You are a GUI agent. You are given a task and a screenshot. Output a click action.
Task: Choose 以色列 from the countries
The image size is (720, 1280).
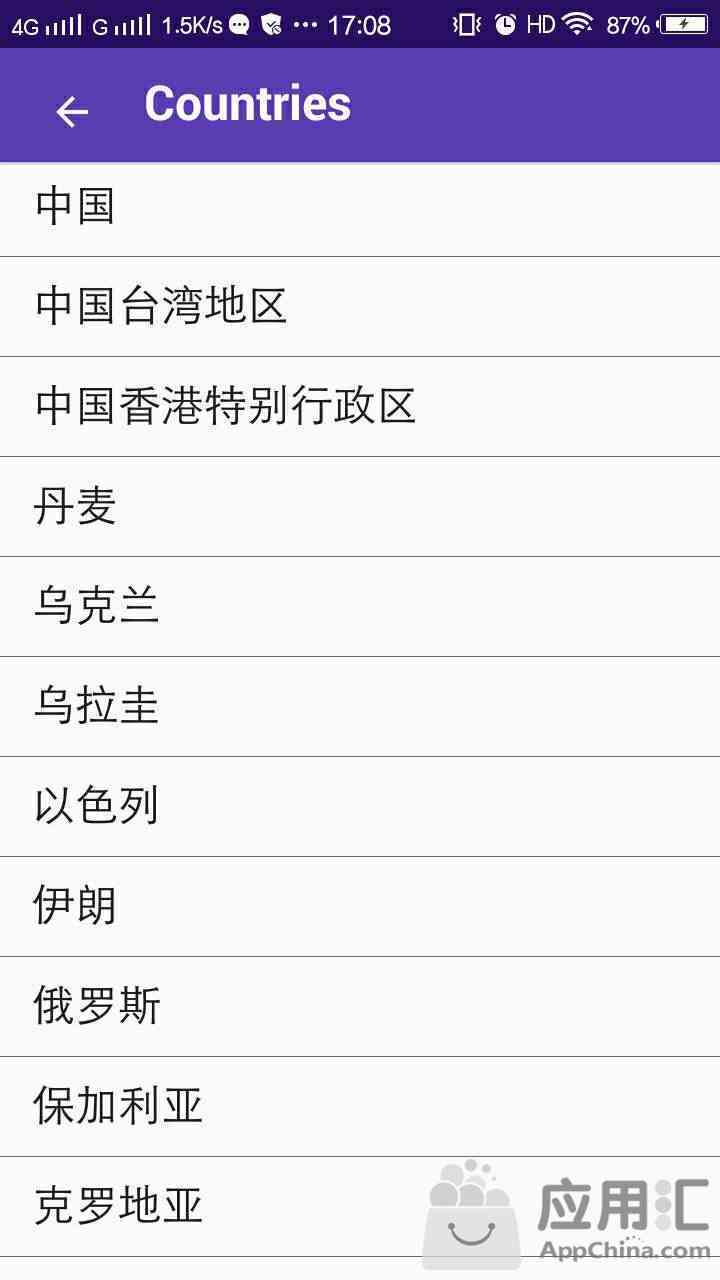(360, 806)
